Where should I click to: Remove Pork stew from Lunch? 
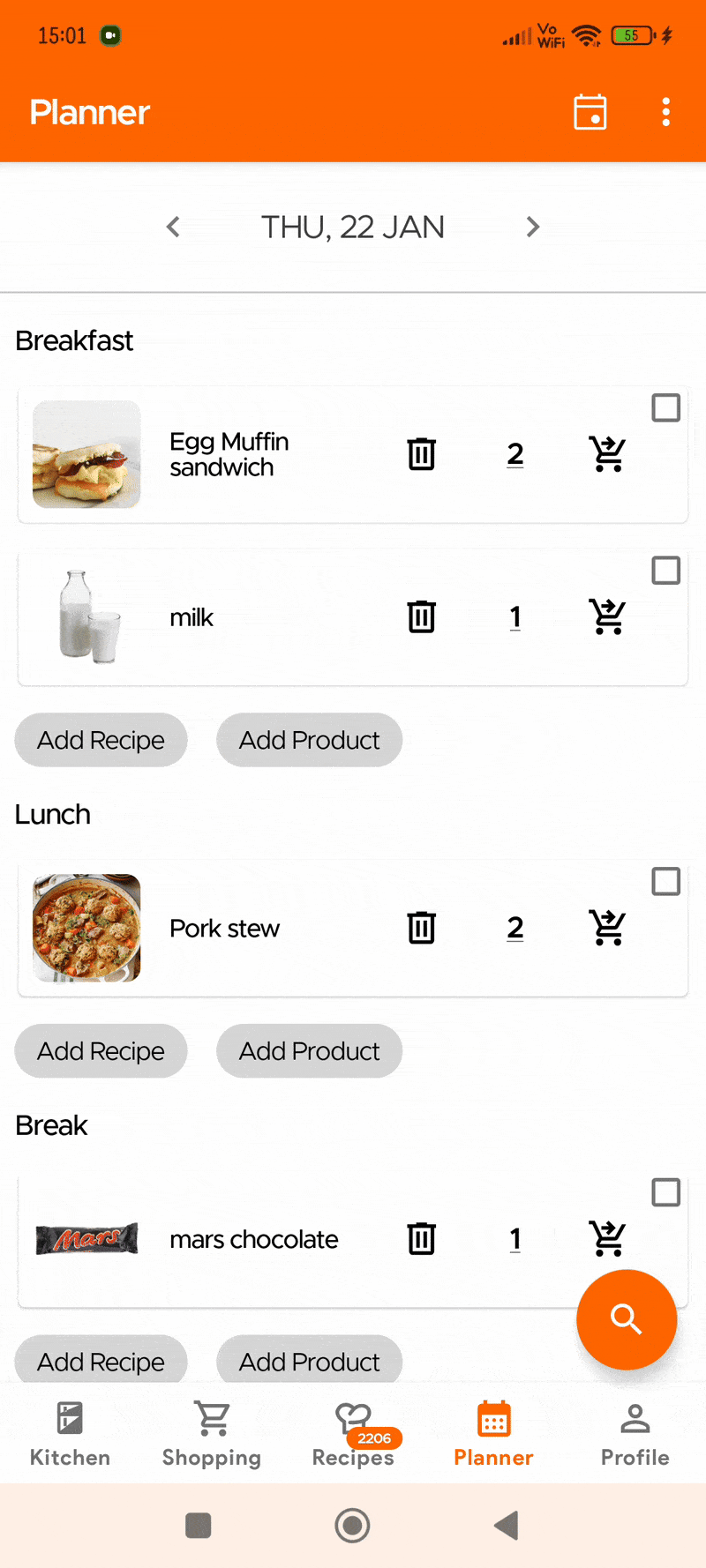pos(422,928)
